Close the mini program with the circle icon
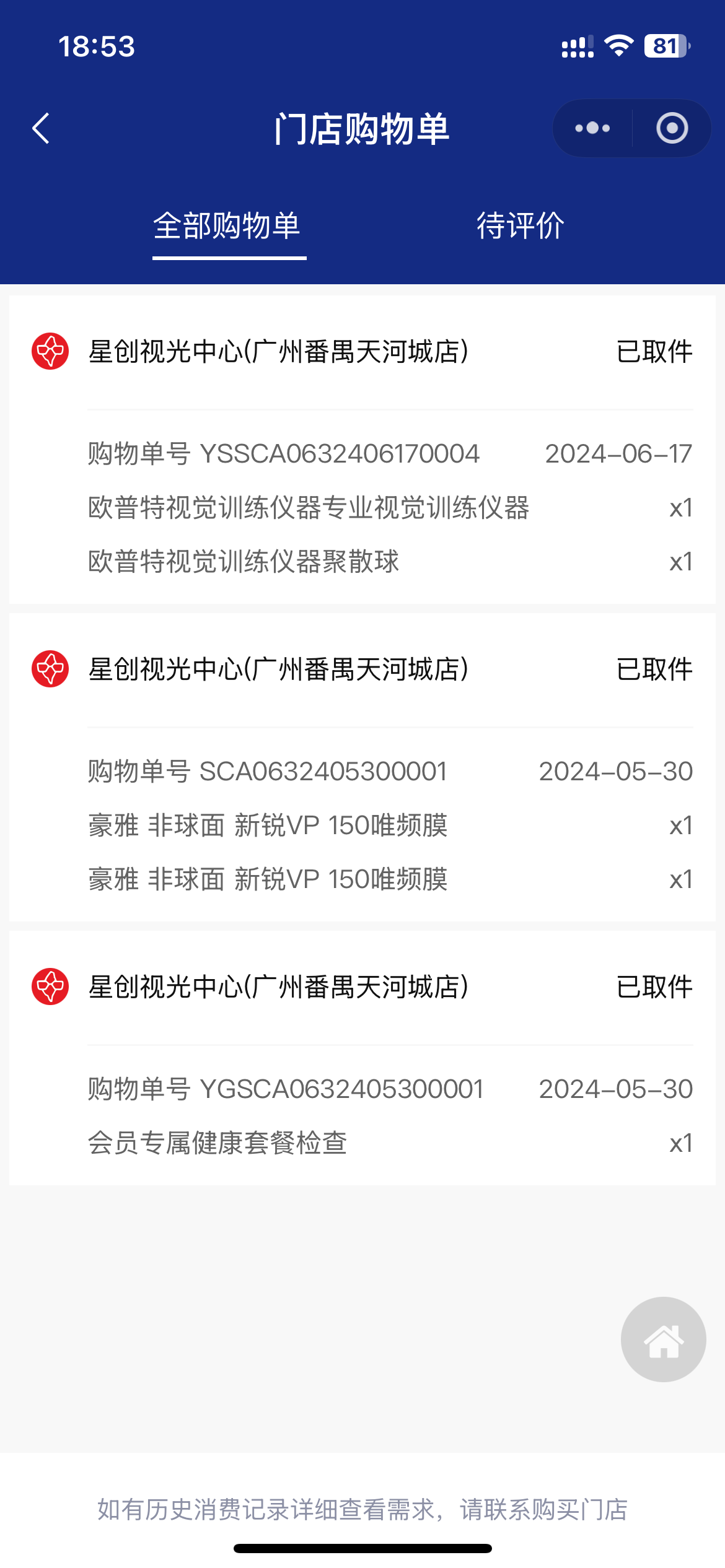 pos(672,128)
